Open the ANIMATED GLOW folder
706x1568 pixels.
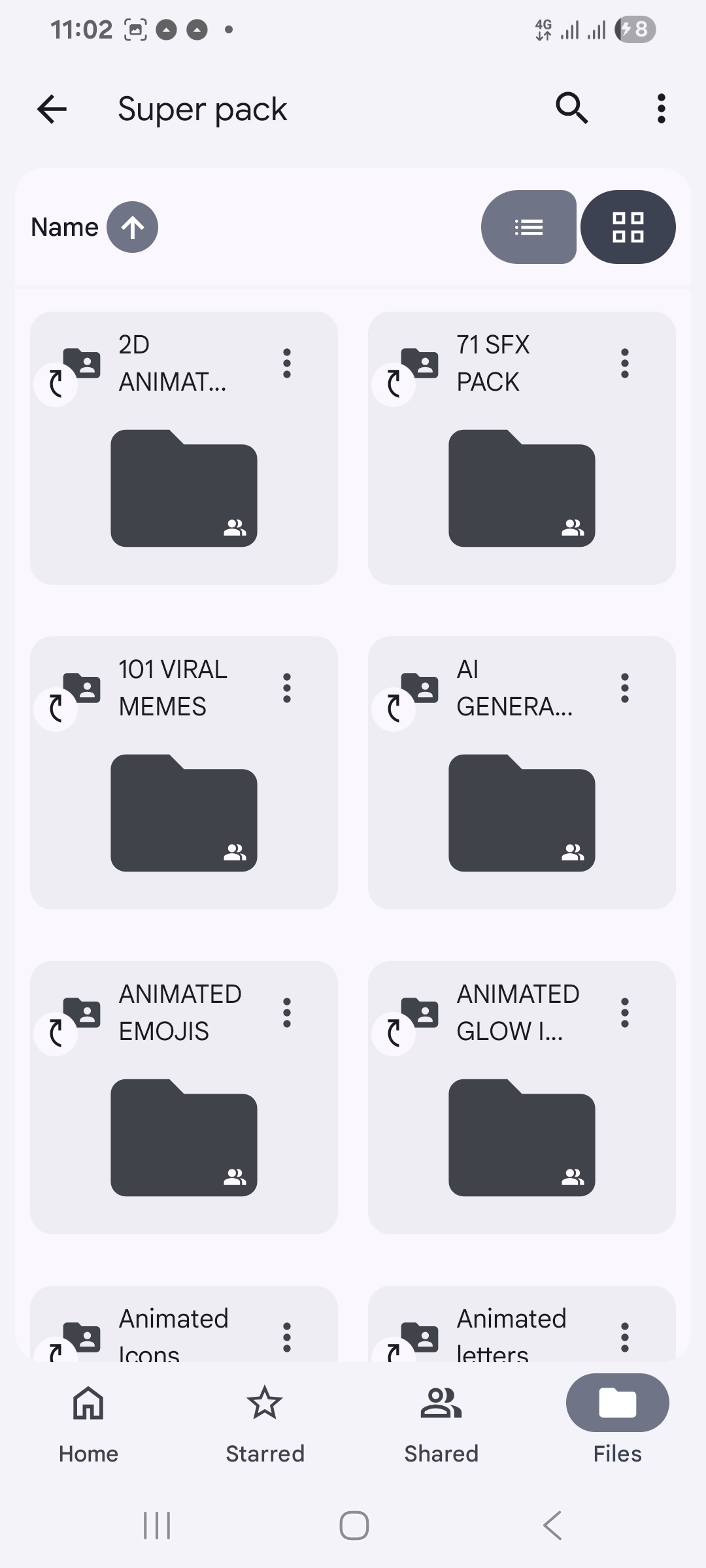point(522,1137)
